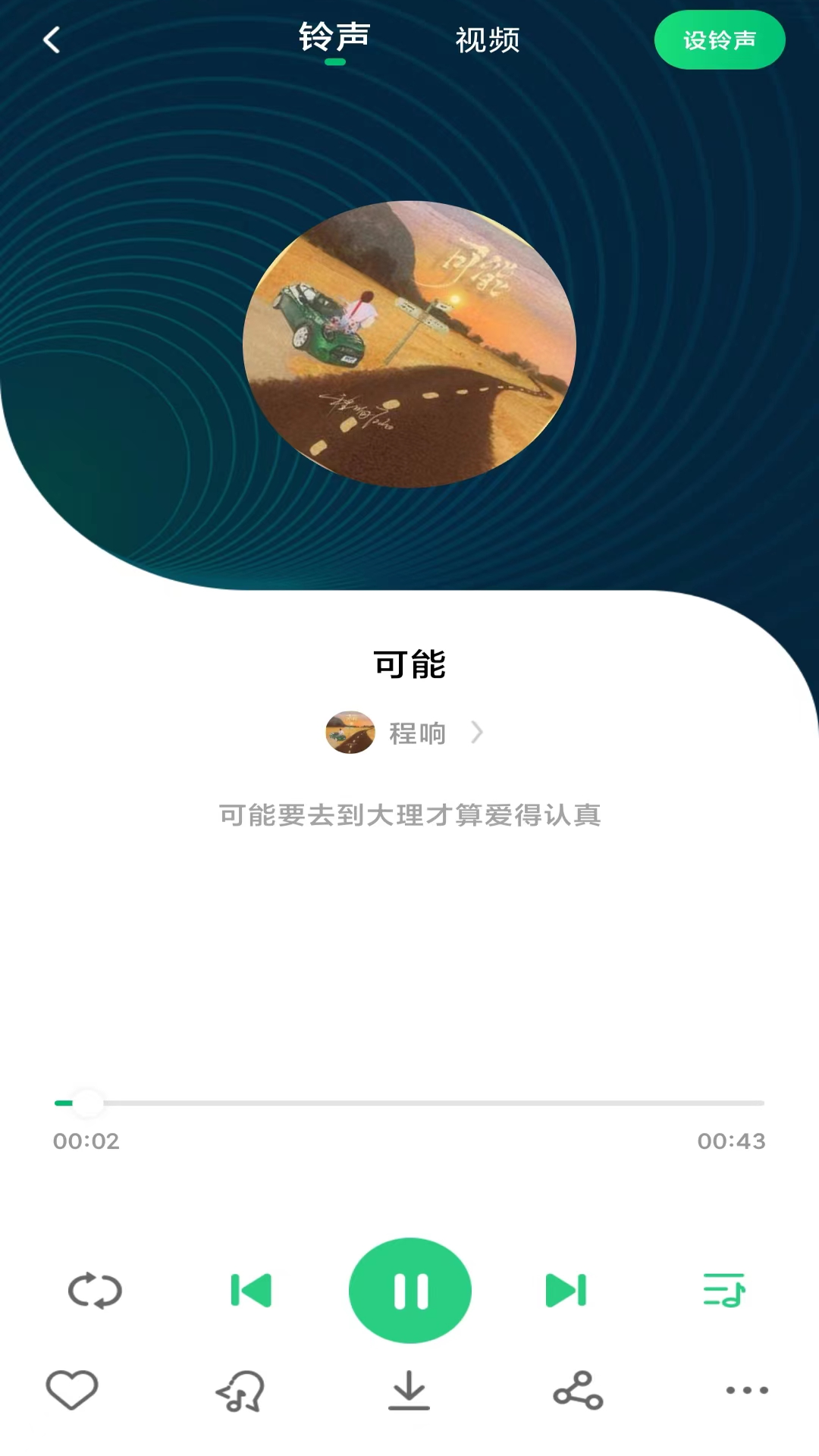Image resolution: width=819 pixels, height=1456 pixels.
Task: Skip to the next ringtone
Action: [x=566, y=1290]
